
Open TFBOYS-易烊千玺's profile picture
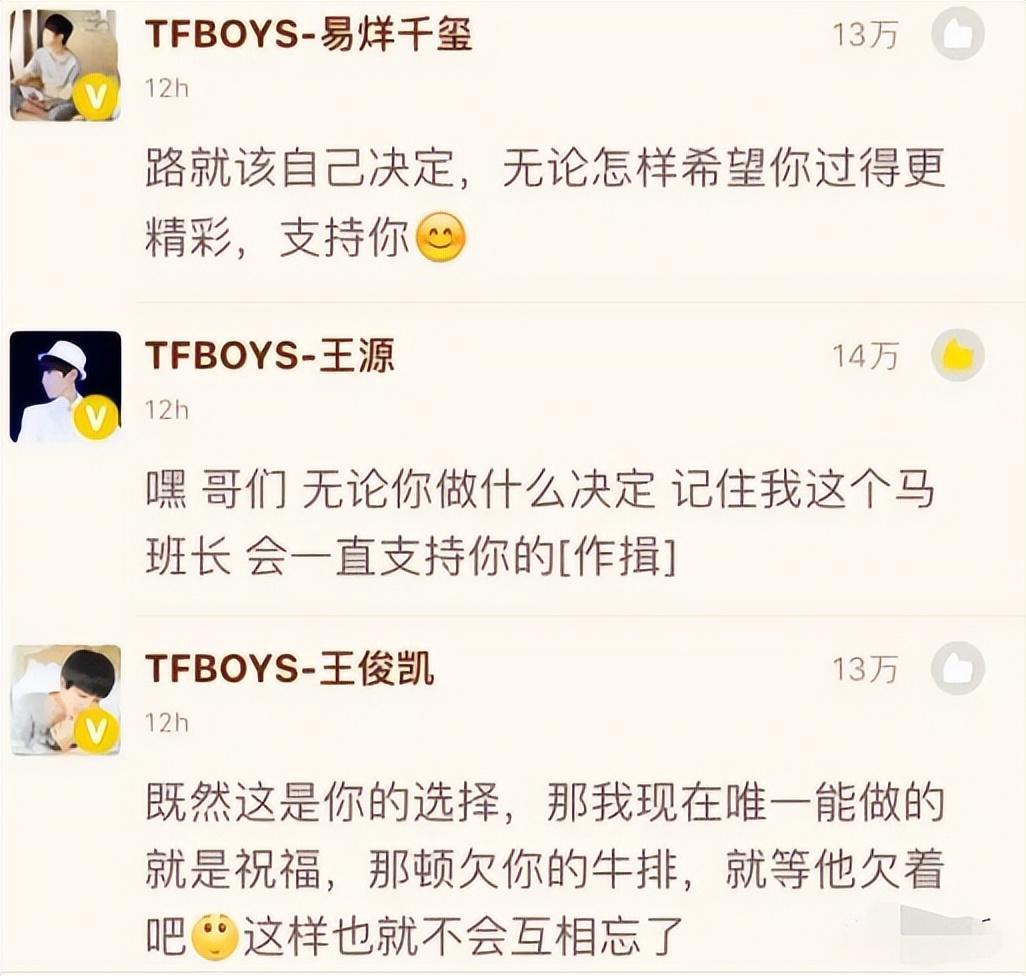[x=65, y=66]
